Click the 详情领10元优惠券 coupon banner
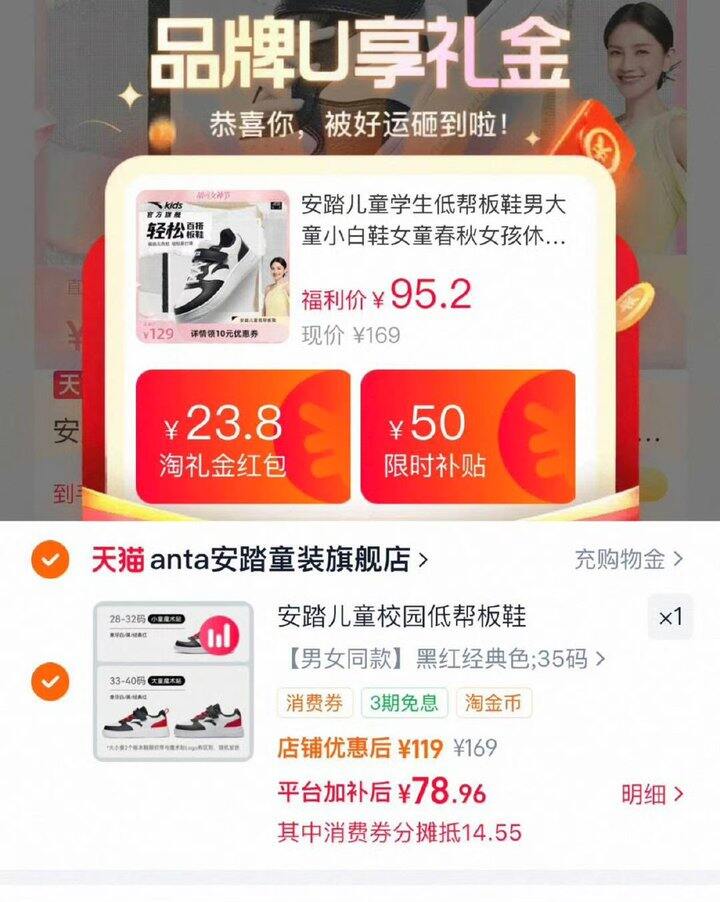 click(223, 333)
